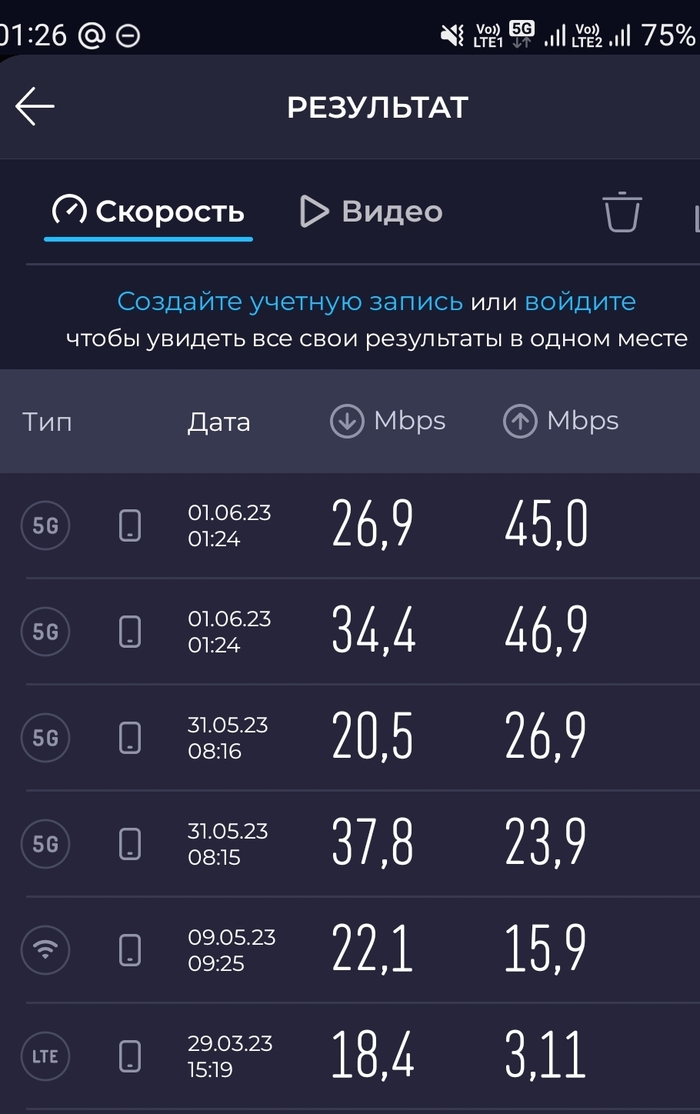
Task: Sort results by the Дата column
Action: tap(218, 422)
